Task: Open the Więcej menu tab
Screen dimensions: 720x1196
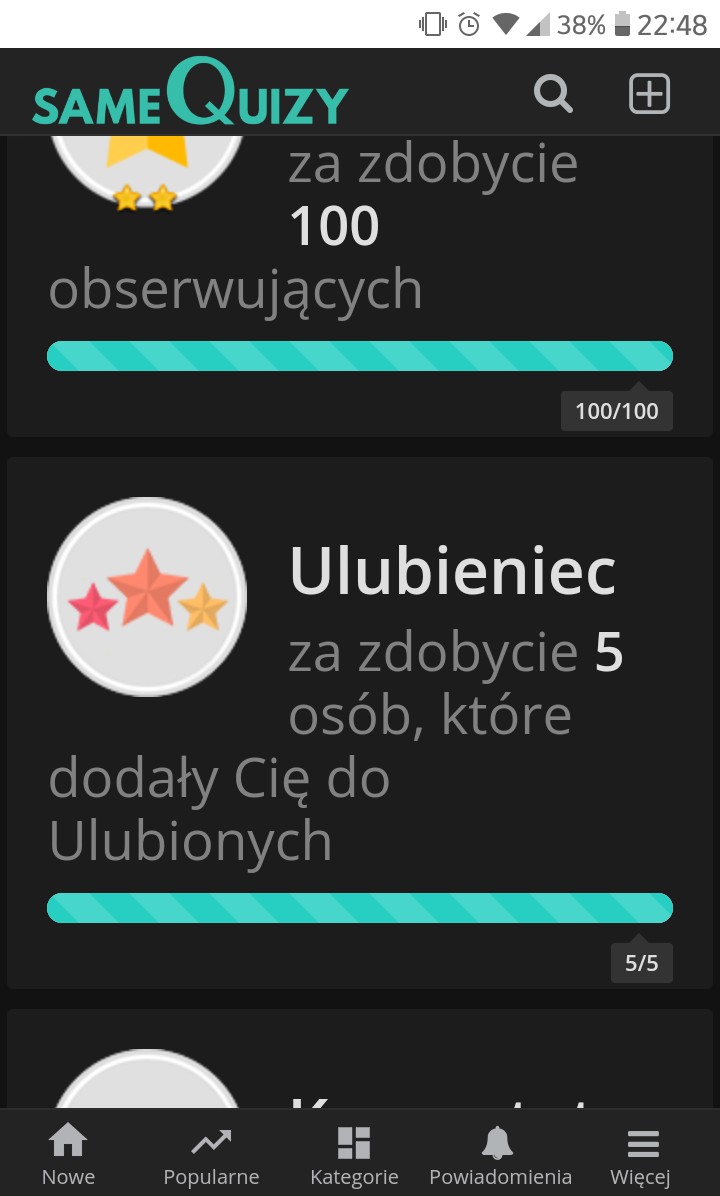Action: (641, 1154)
